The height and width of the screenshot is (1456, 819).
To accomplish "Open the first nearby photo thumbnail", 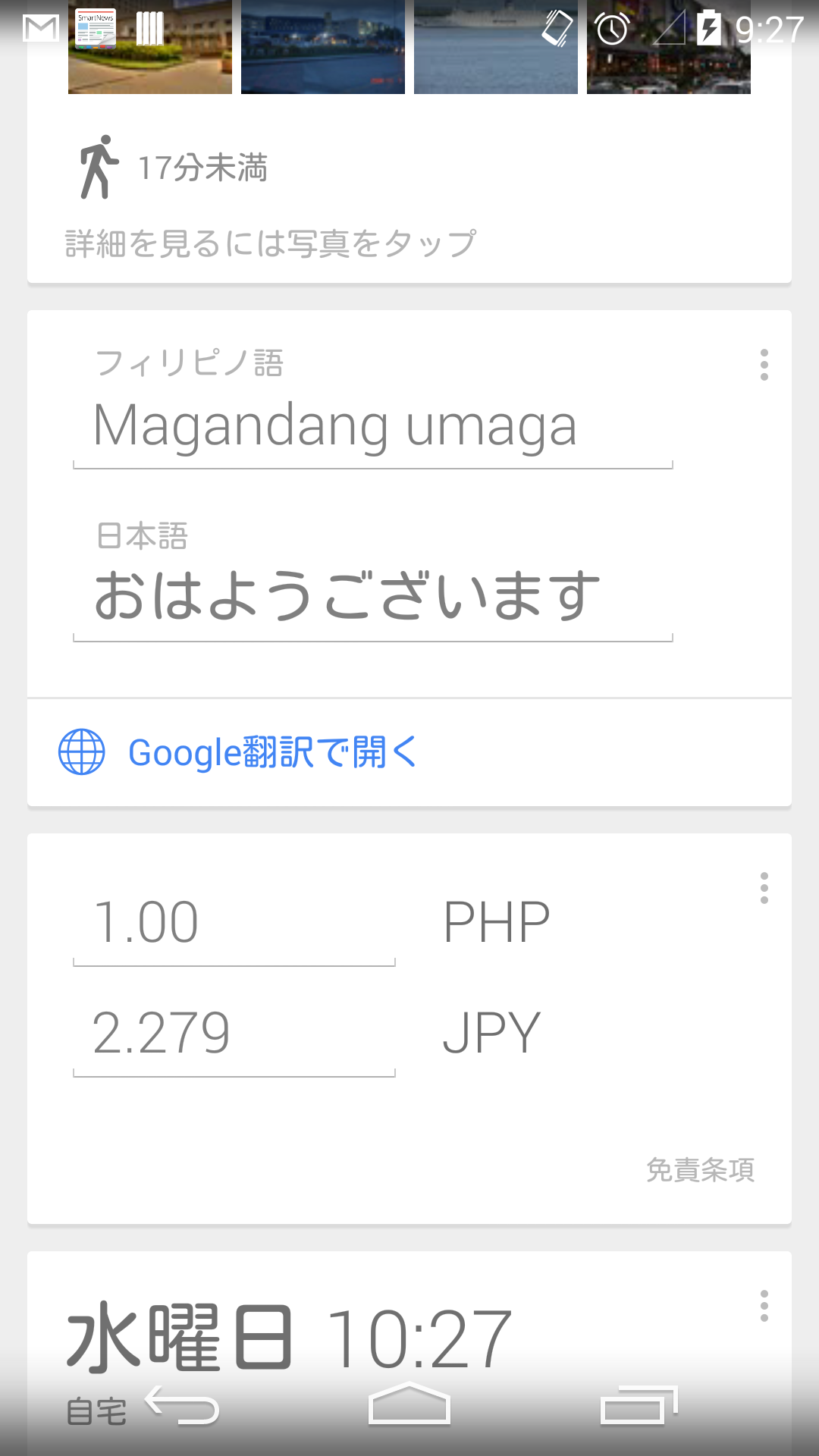I will 150,47.
